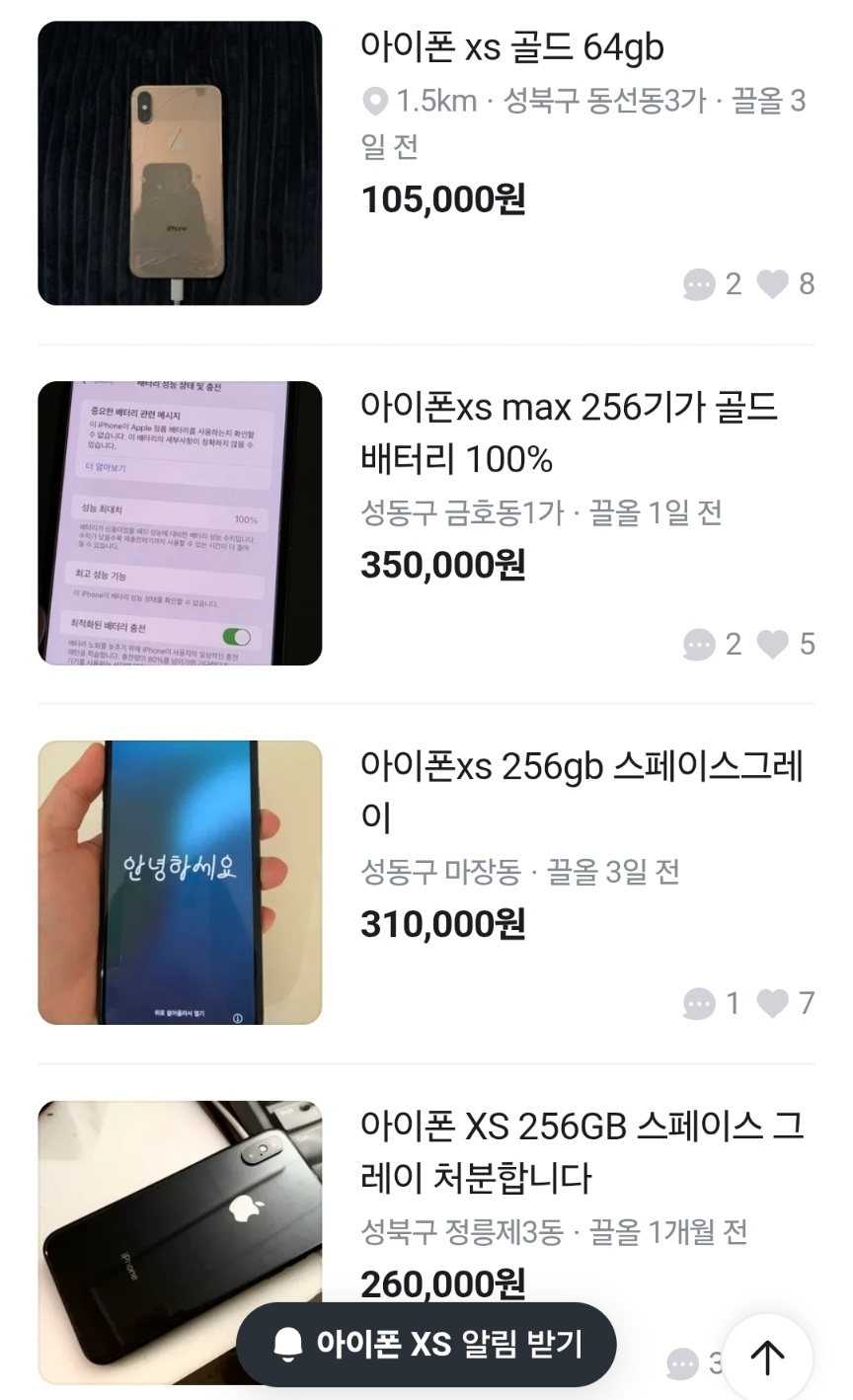Screen dimensions: 853x1400
Task: Like the 310,000원 스페이스그레이 listing
Action: click(774, 1004)
